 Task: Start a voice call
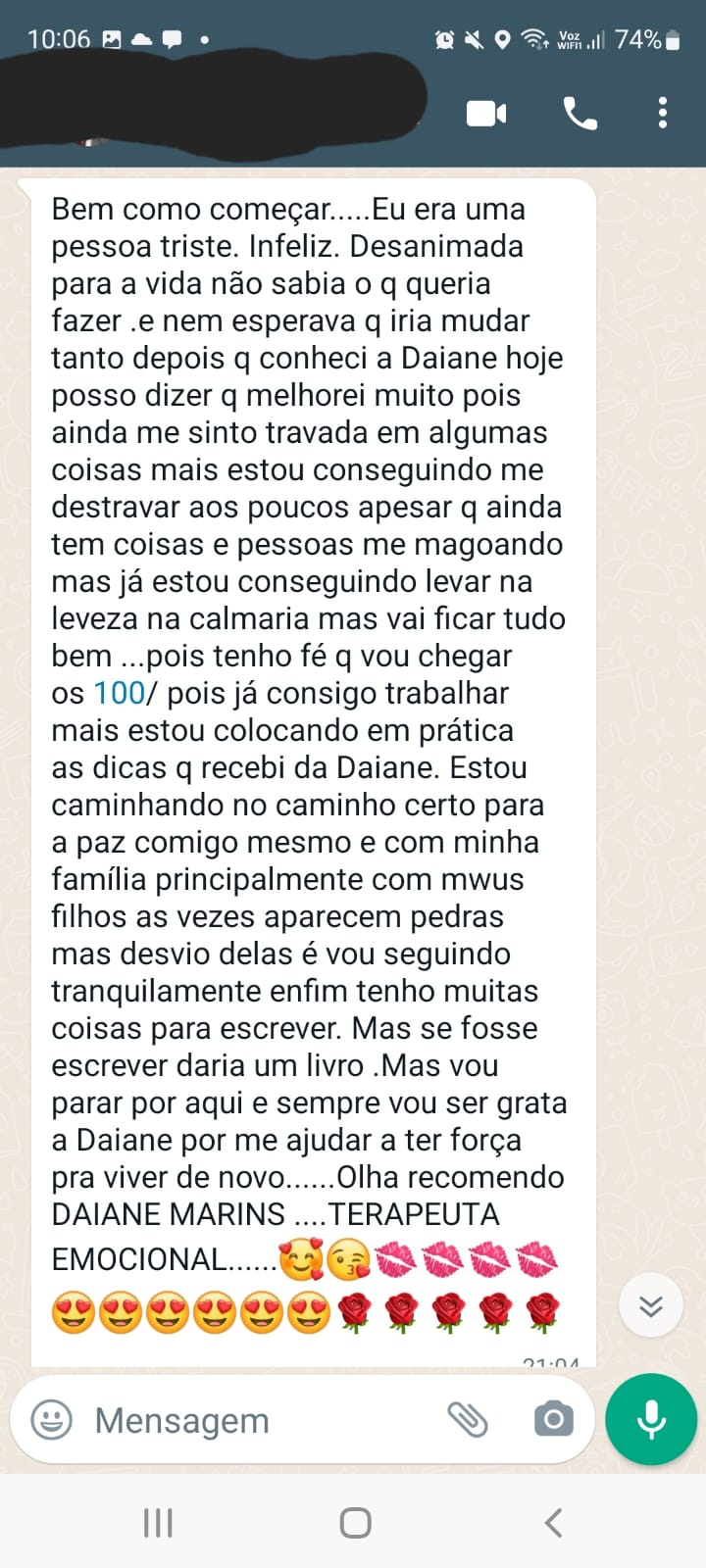tap(580, 114)
